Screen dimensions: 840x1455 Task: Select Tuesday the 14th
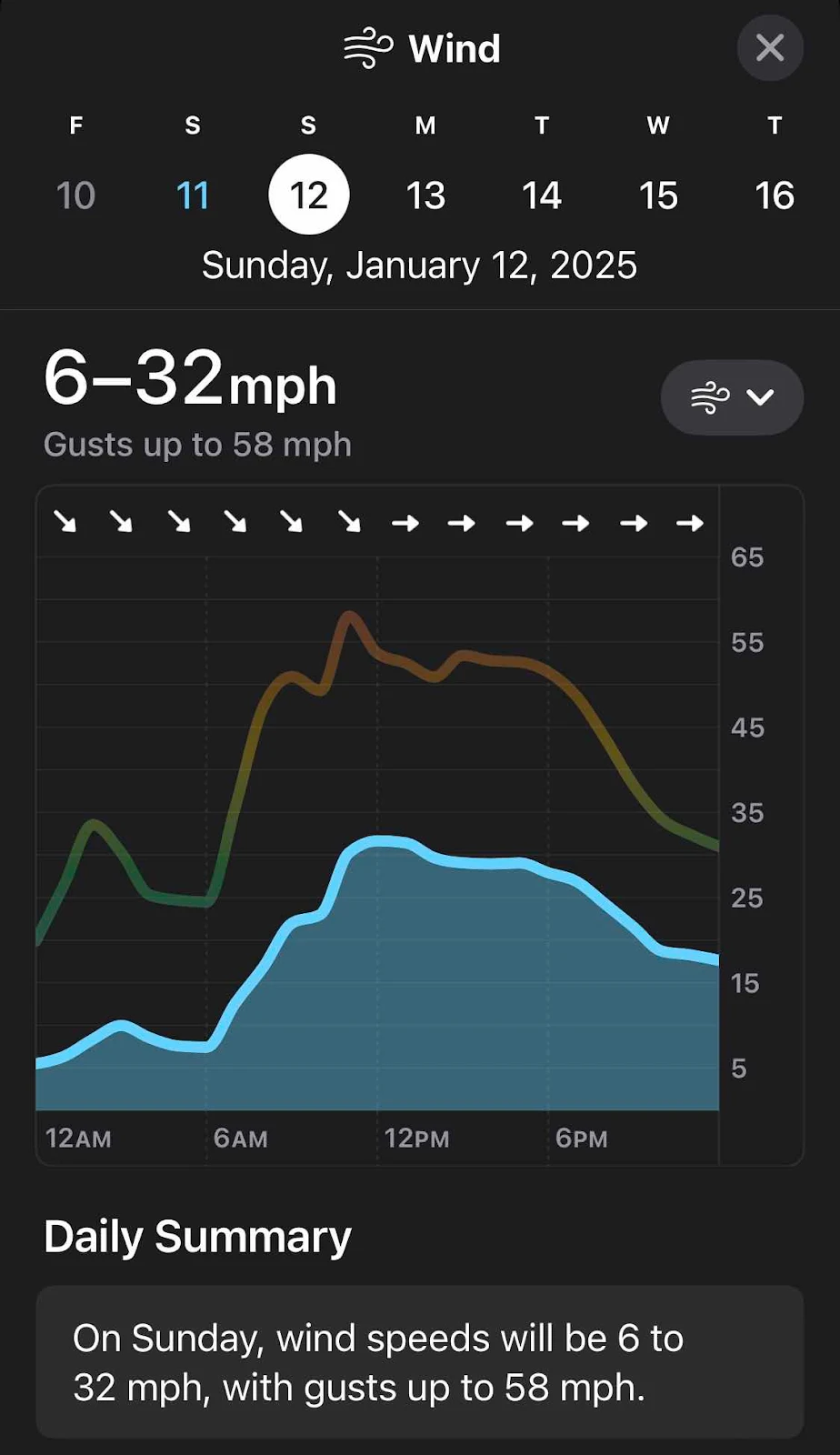click(x=542, y=195)
